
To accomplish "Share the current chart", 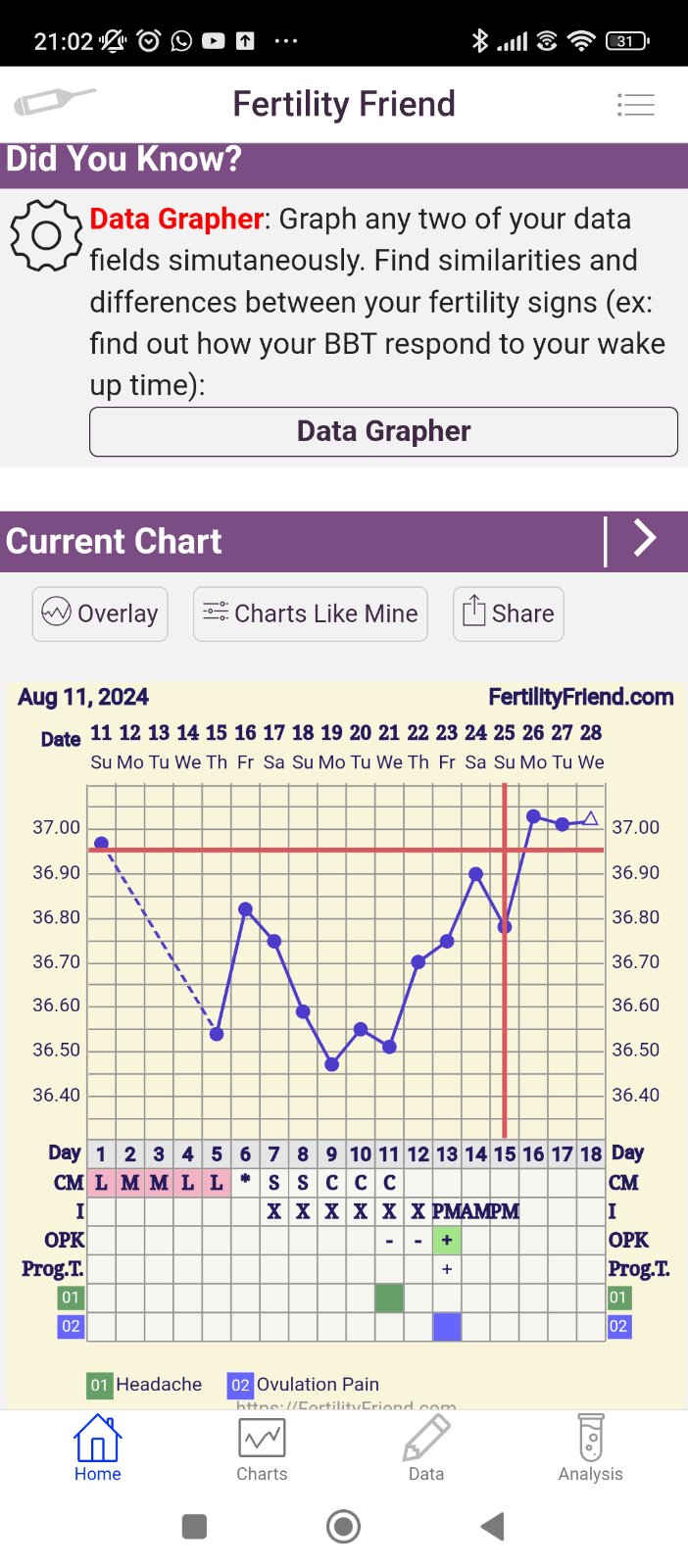I will 508,613.
